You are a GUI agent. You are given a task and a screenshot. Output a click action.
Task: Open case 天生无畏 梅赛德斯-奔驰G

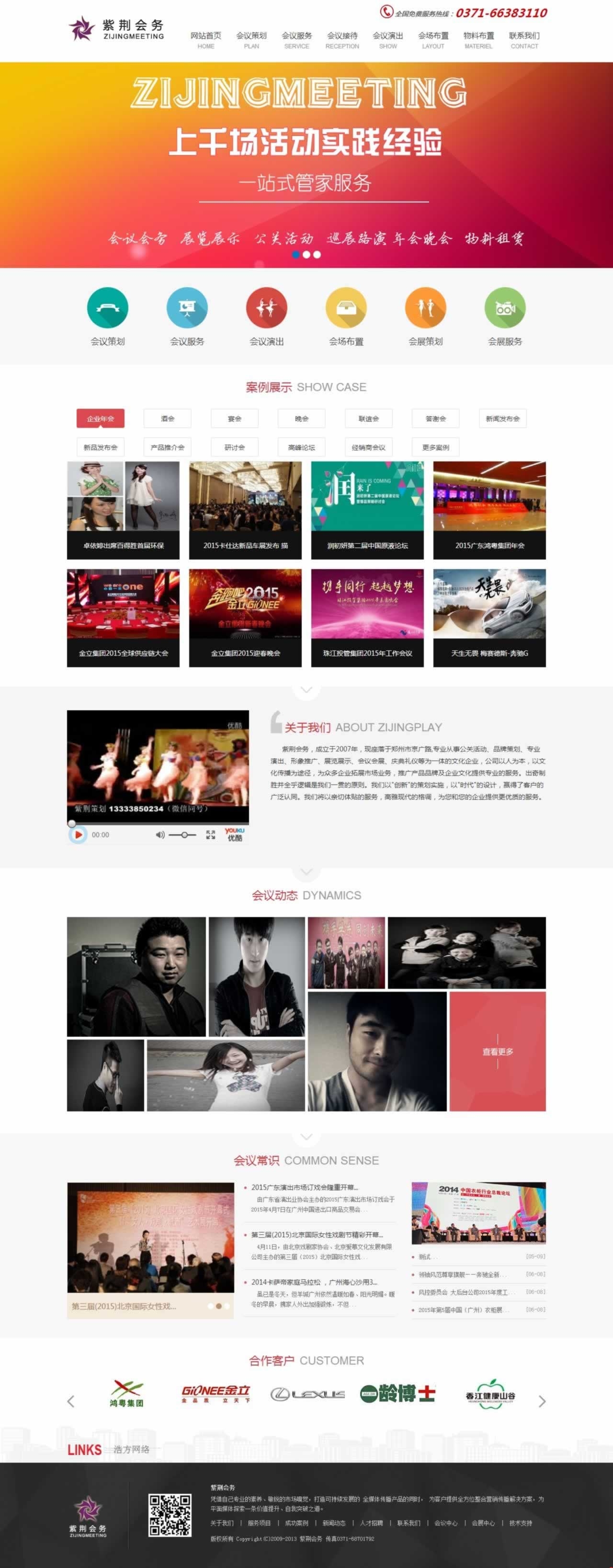(489, 618)
